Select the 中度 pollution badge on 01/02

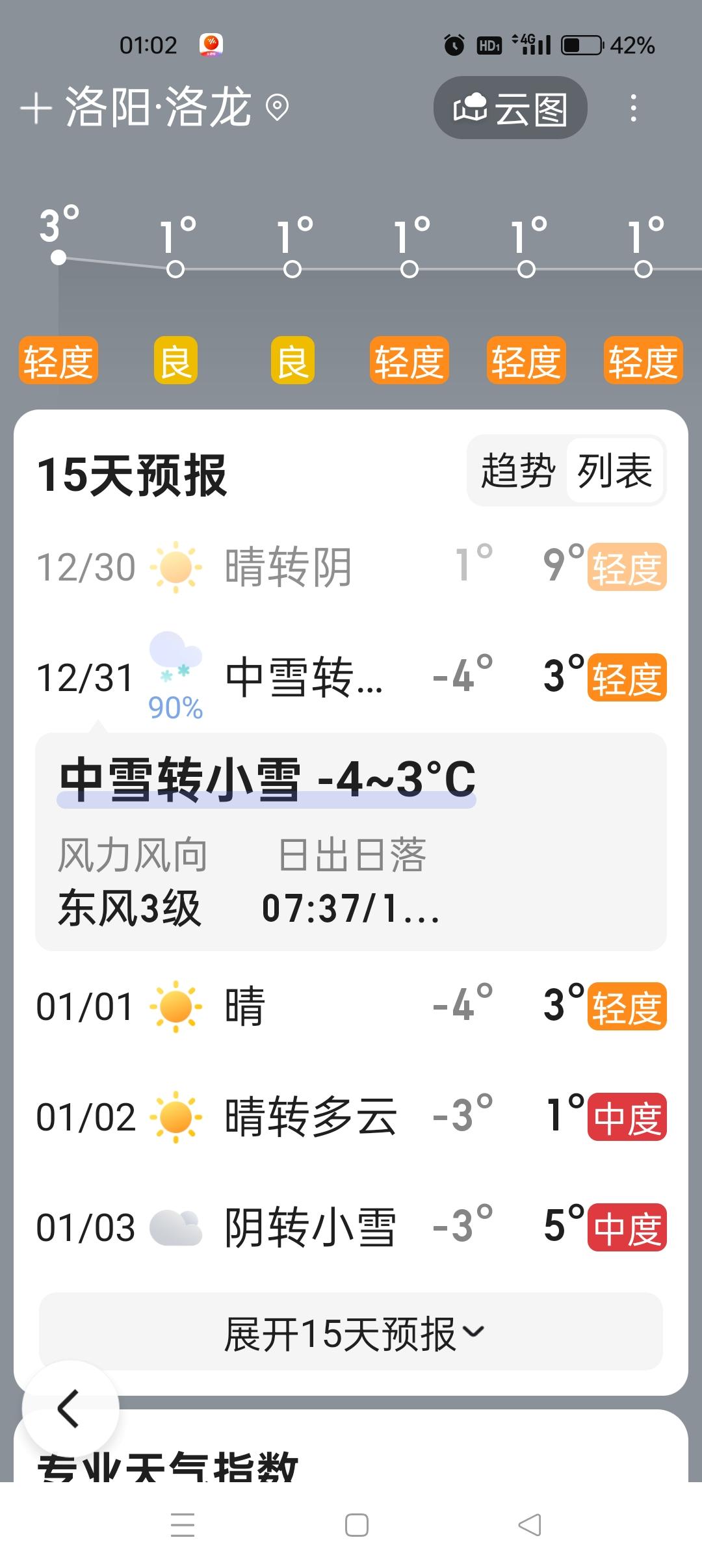coord(626,1116)
